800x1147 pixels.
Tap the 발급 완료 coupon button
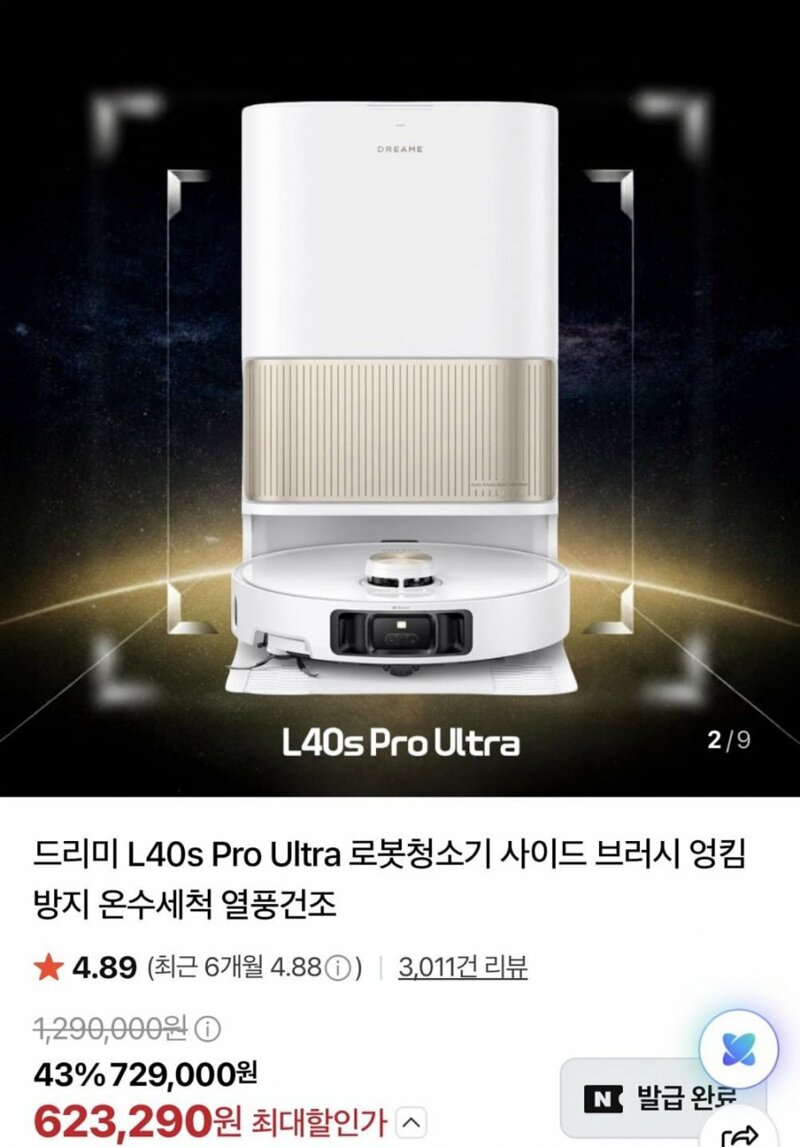tap(663, 1097)
